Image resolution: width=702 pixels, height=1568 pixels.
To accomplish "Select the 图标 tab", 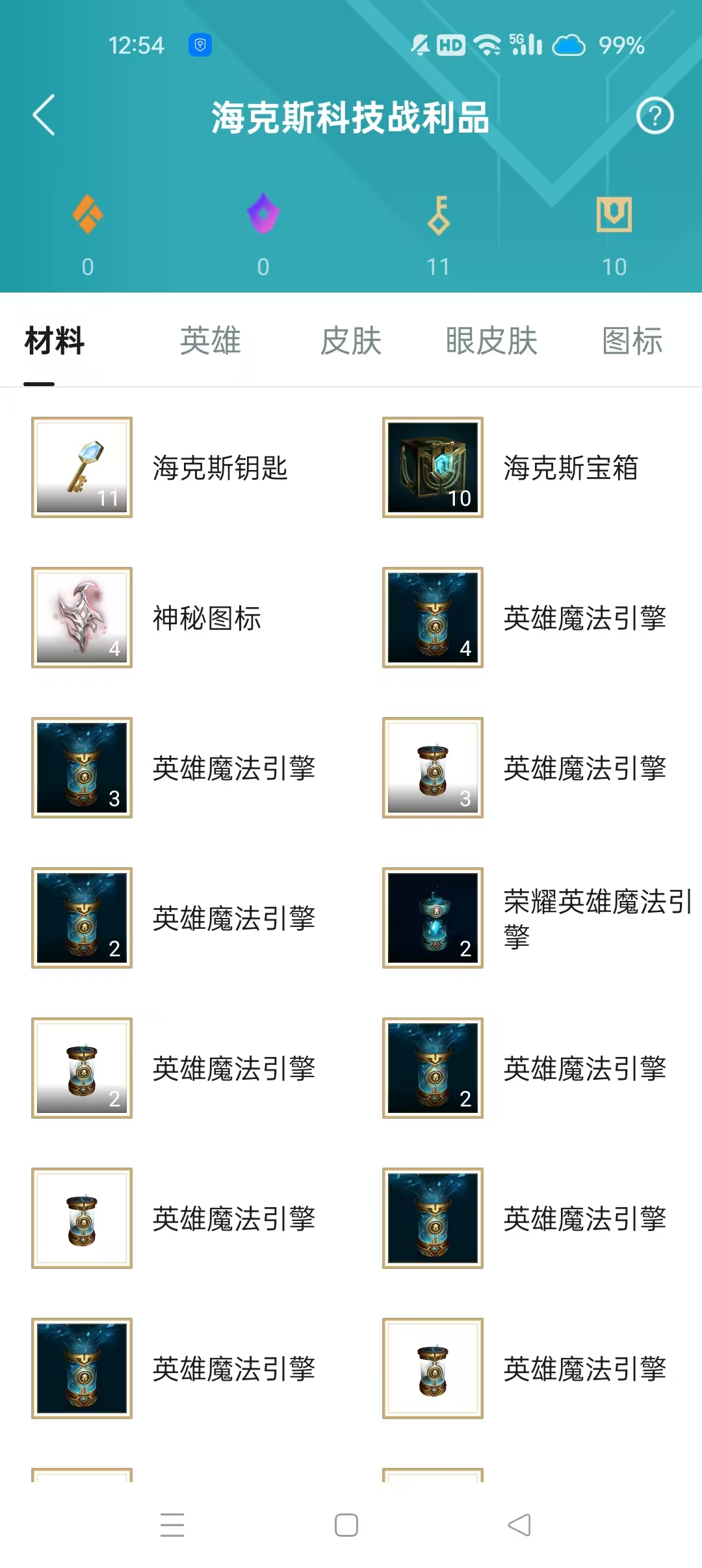I will pos(632,341).
